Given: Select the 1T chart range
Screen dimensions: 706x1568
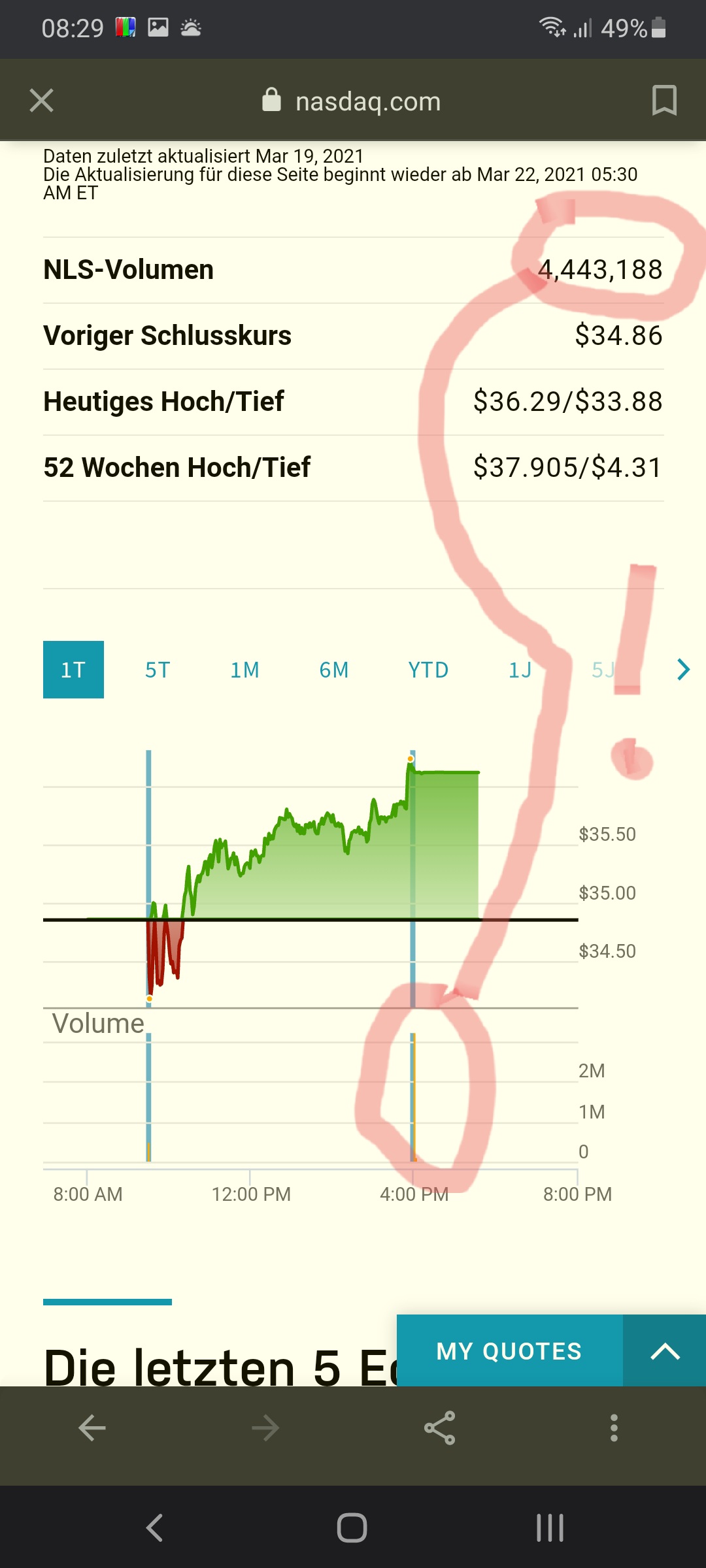Looking at the screenshot, I should click(73, 670).
